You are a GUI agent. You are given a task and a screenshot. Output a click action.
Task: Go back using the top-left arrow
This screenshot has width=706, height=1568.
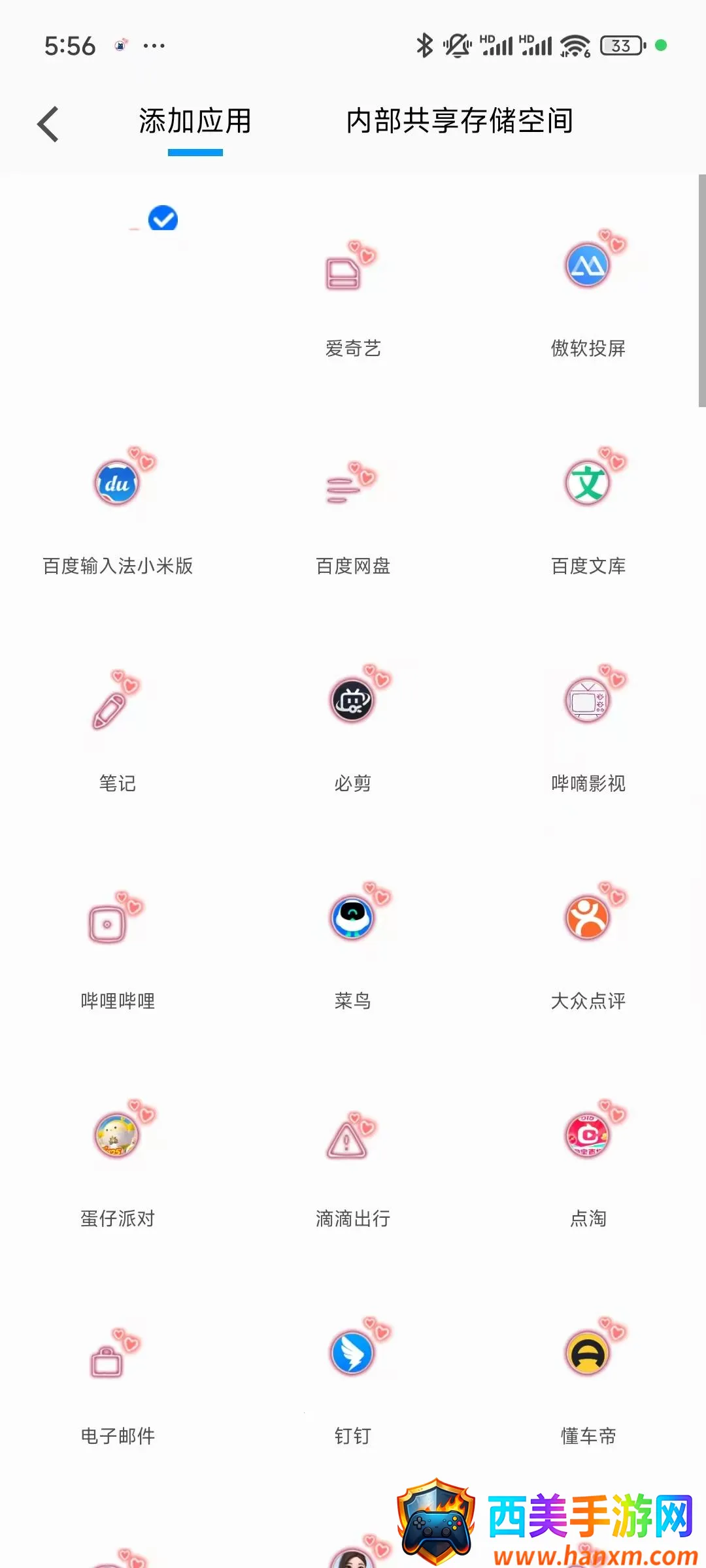click(x=48, y=123)
